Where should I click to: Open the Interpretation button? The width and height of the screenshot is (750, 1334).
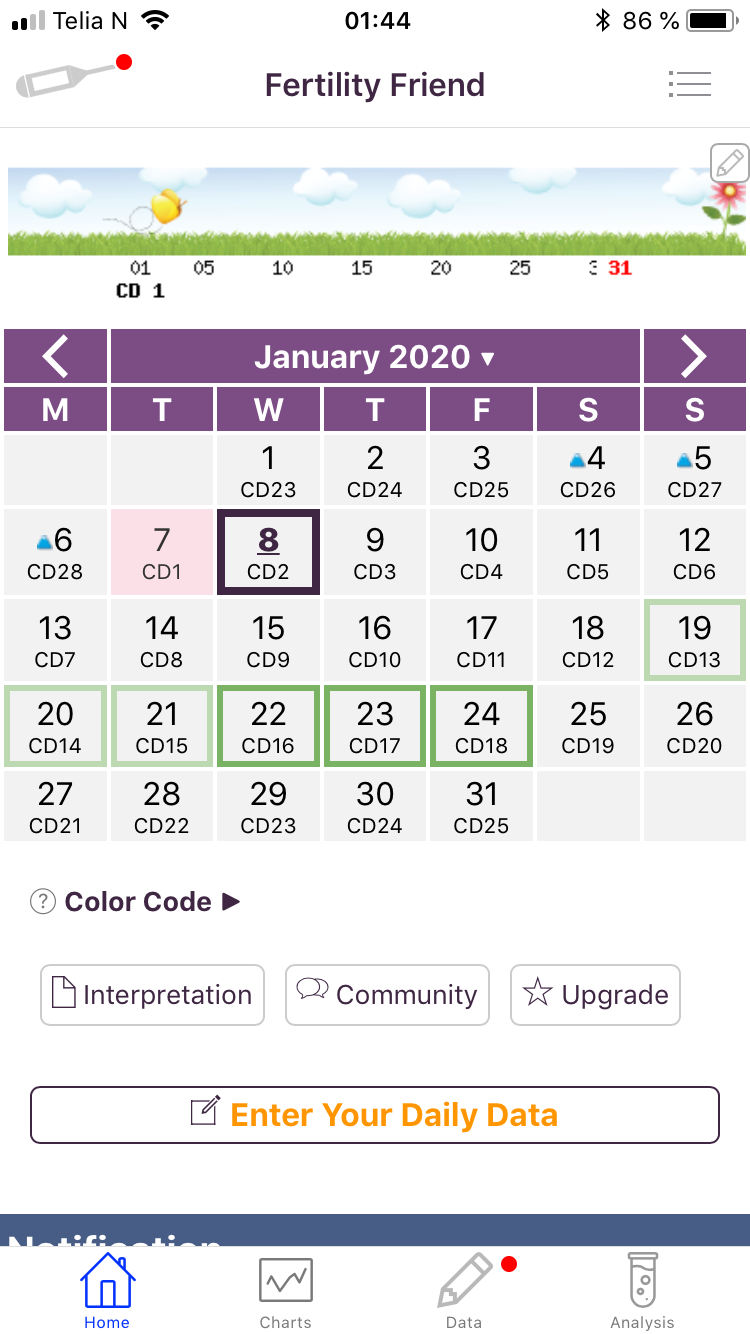152,995
